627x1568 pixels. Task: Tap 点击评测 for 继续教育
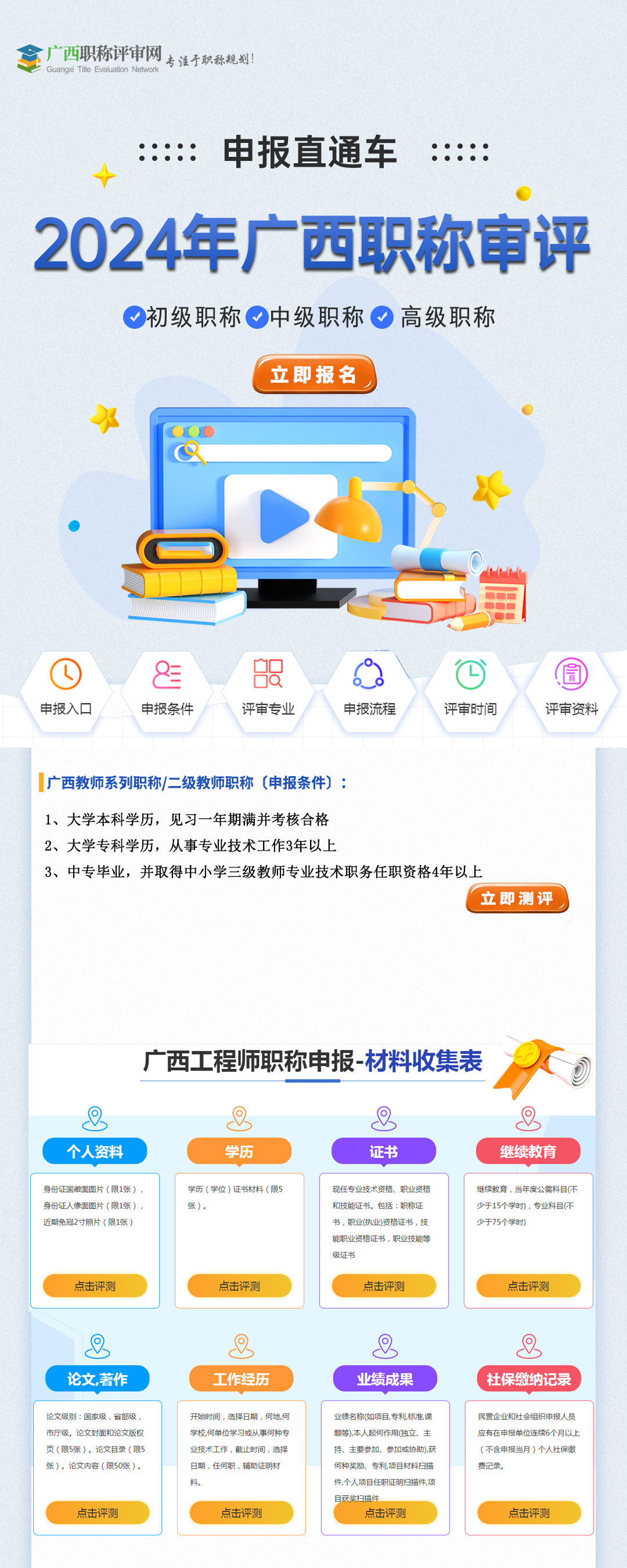[x=528, y=1286]
